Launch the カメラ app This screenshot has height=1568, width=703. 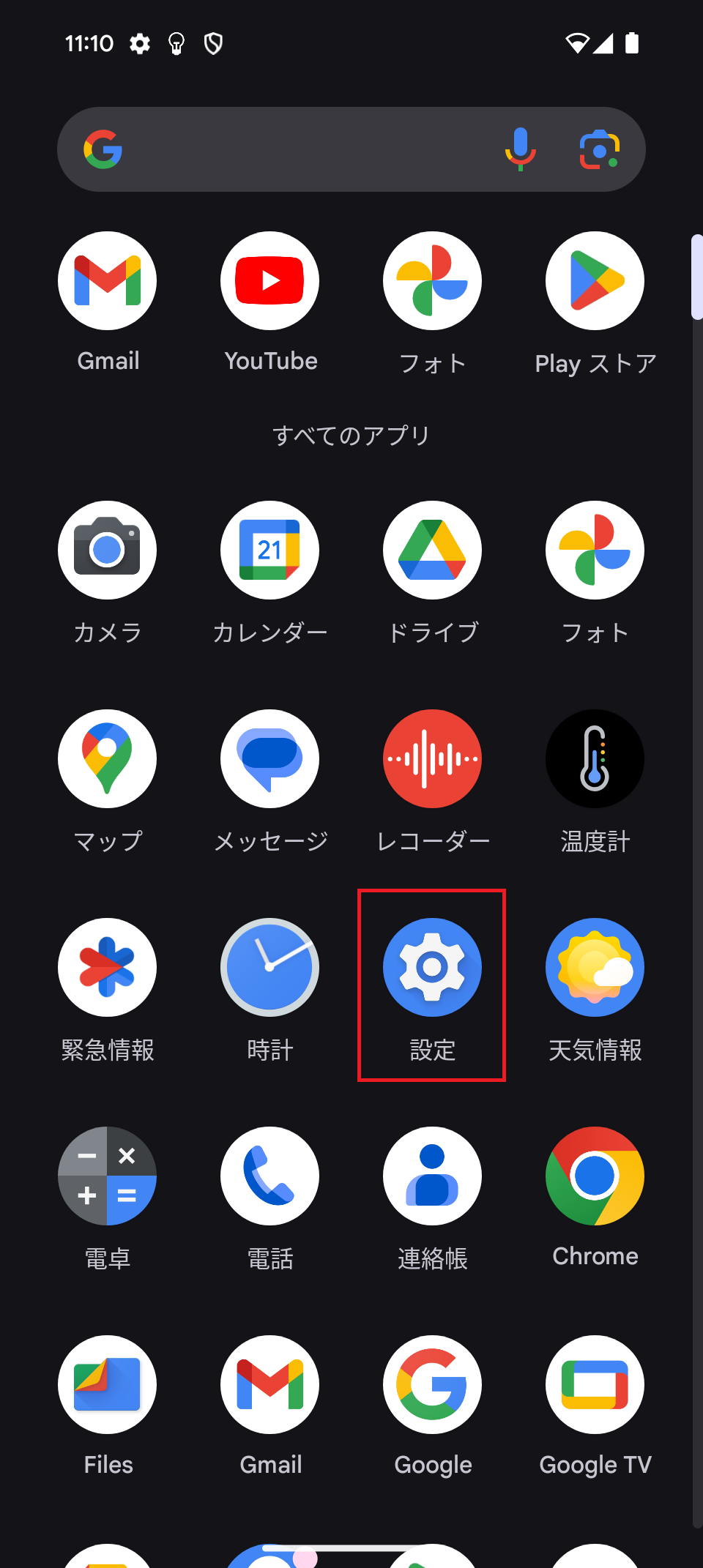point(107,550)
